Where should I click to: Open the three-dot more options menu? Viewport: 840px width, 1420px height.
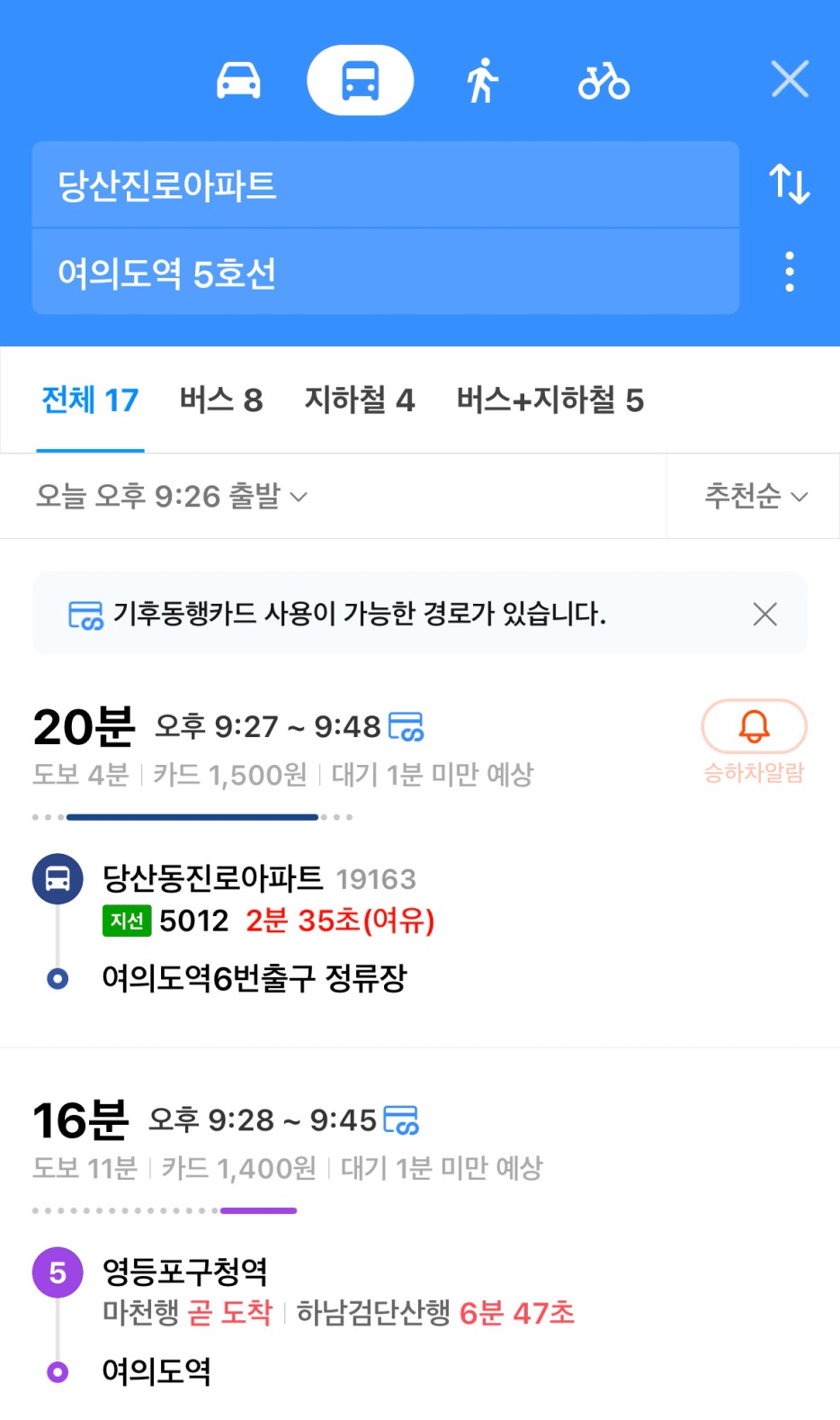point(790,271)
